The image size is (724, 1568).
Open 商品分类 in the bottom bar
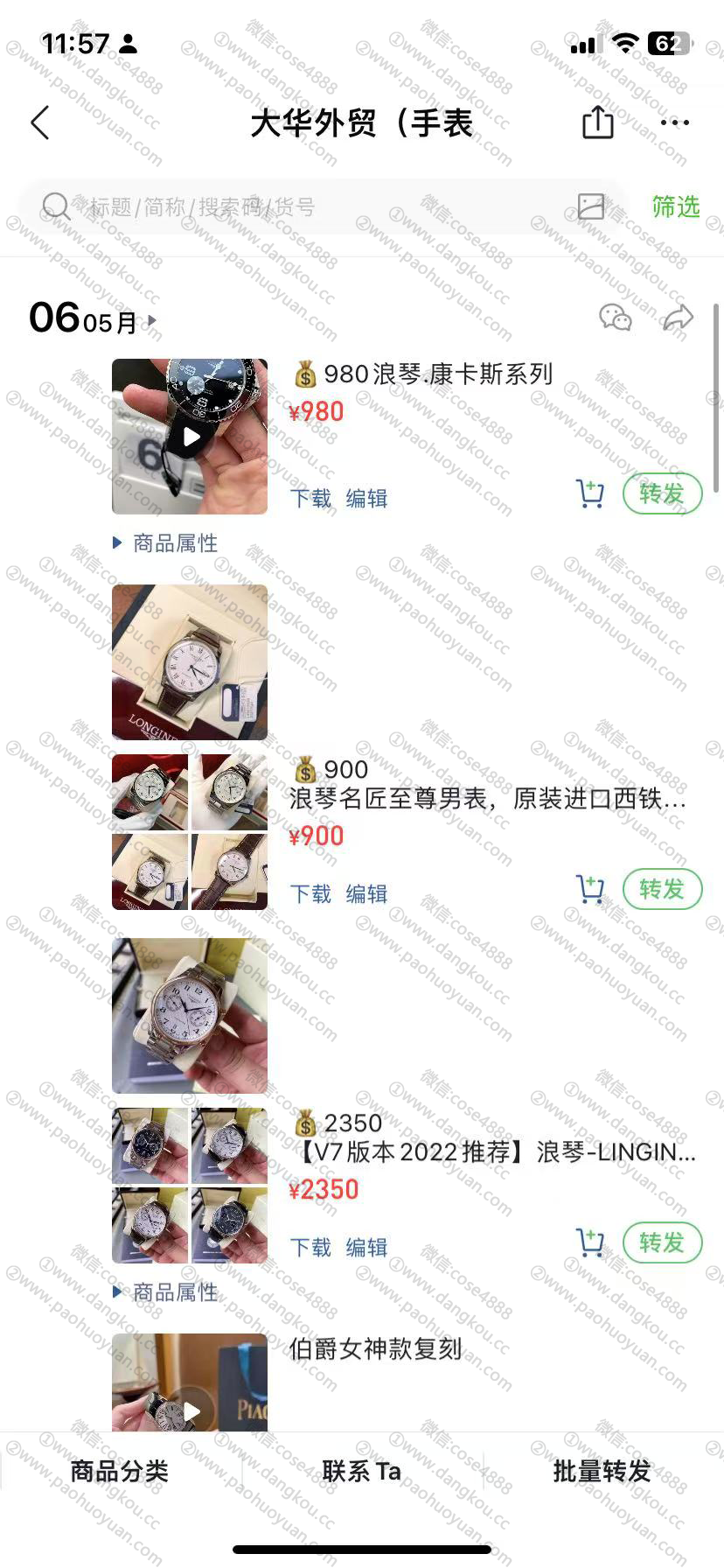tap(120, 1471)
